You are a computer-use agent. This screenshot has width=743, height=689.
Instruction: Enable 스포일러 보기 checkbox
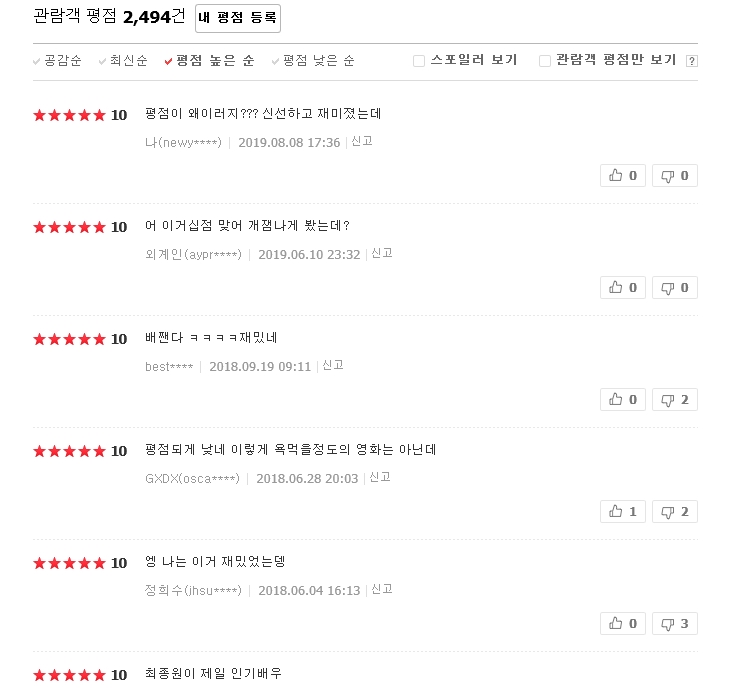pyautogui.click(x=419, y=61)
